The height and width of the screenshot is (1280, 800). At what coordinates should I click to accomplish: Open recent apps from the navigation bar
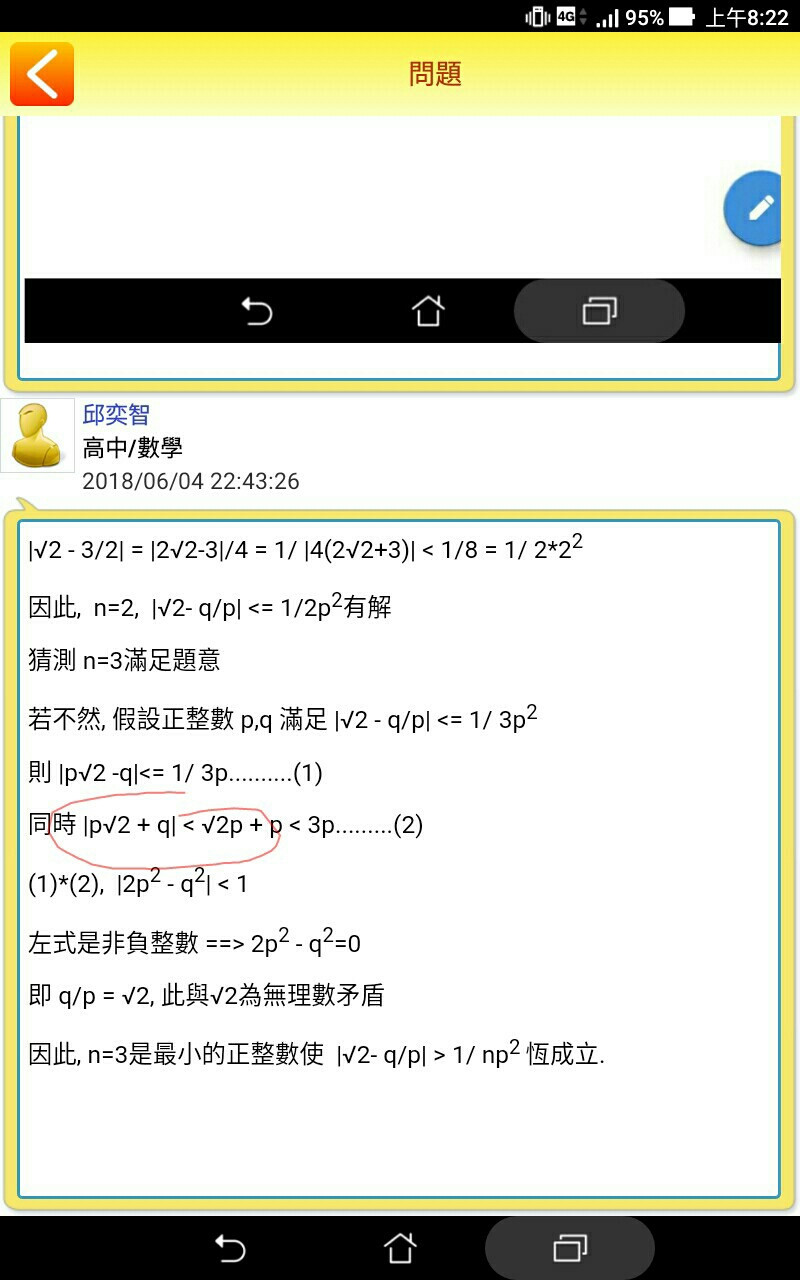(x=570, y=1248)
